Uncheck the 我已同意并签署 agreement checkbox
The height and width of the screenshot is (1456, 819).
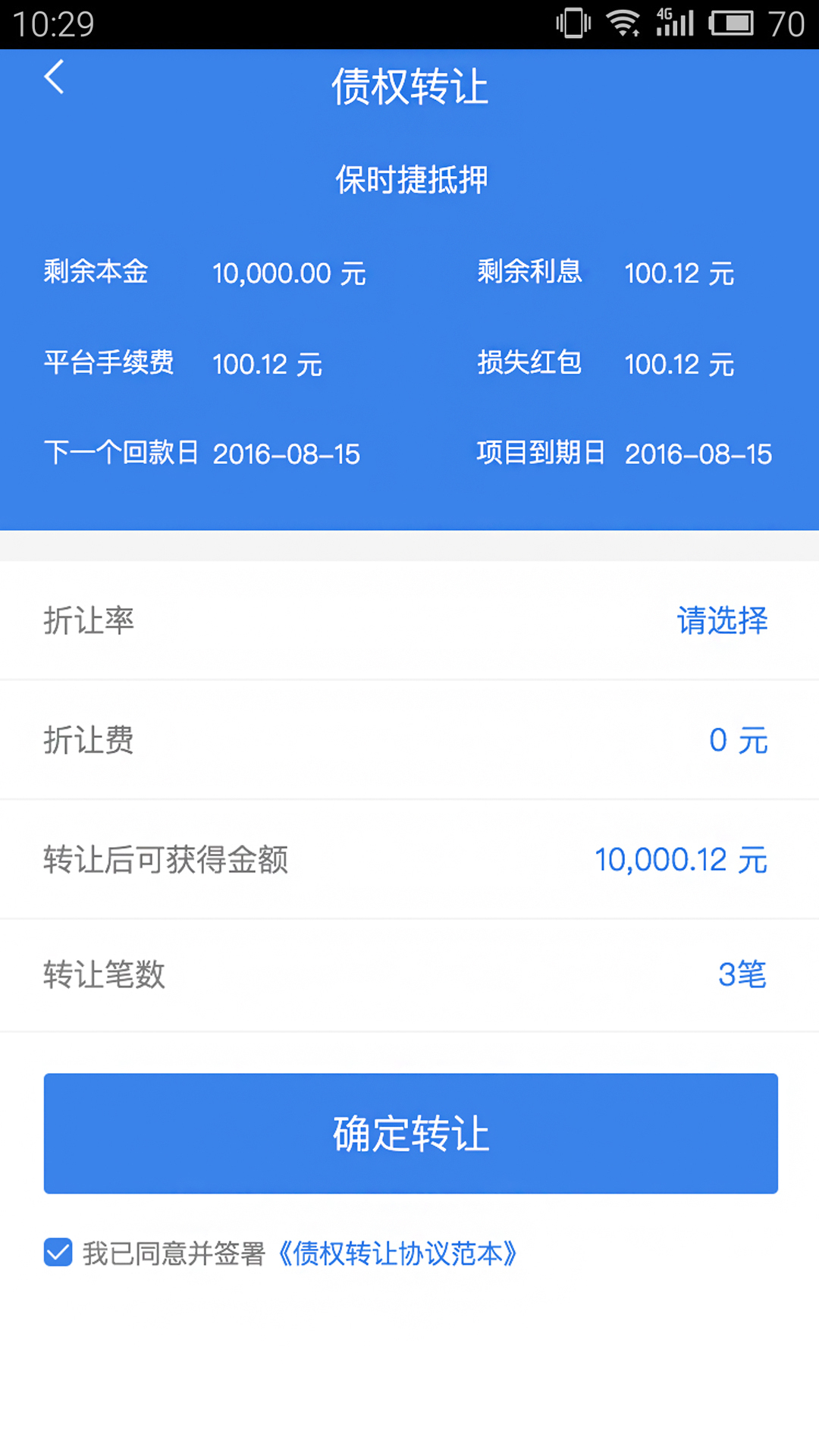click(58, 1253)
